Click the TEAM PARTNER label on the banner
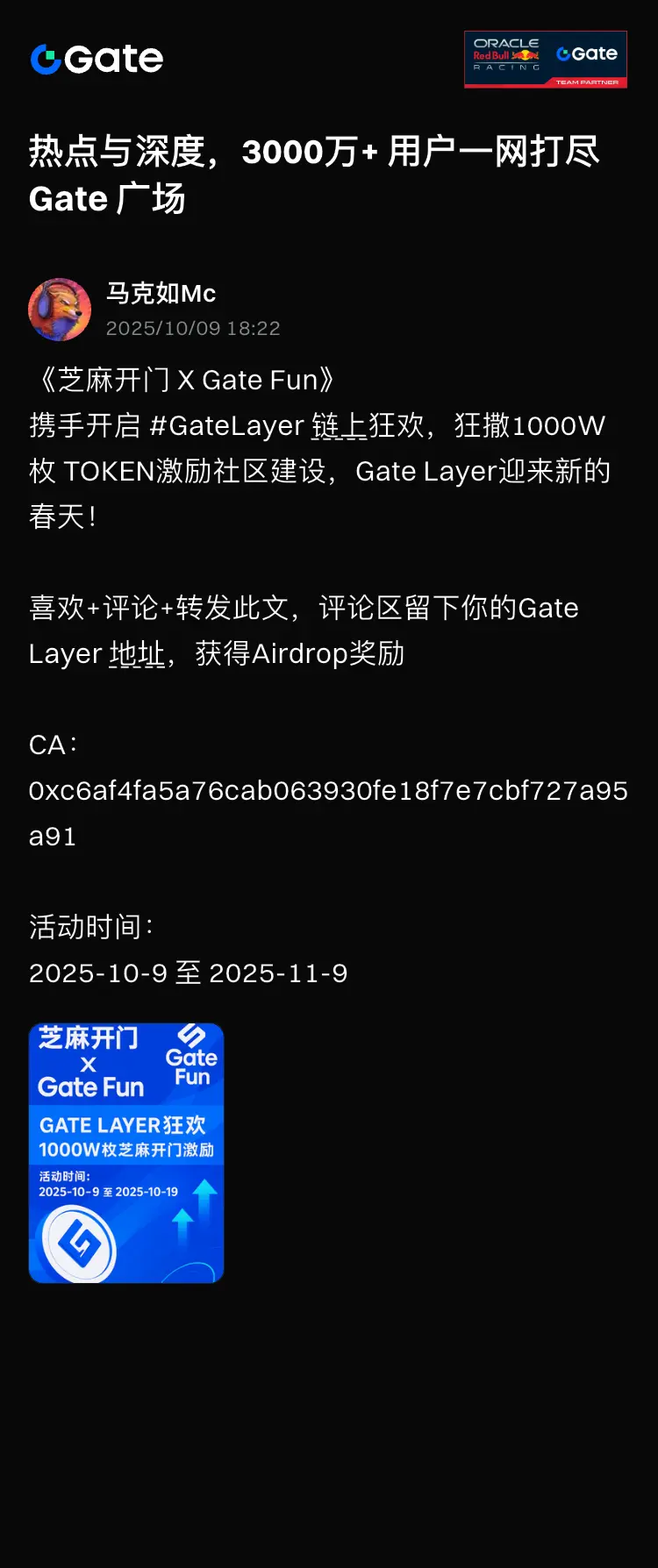Image resolution: width=658 pixels, height=1568 pixels. (x=586, y=82)
